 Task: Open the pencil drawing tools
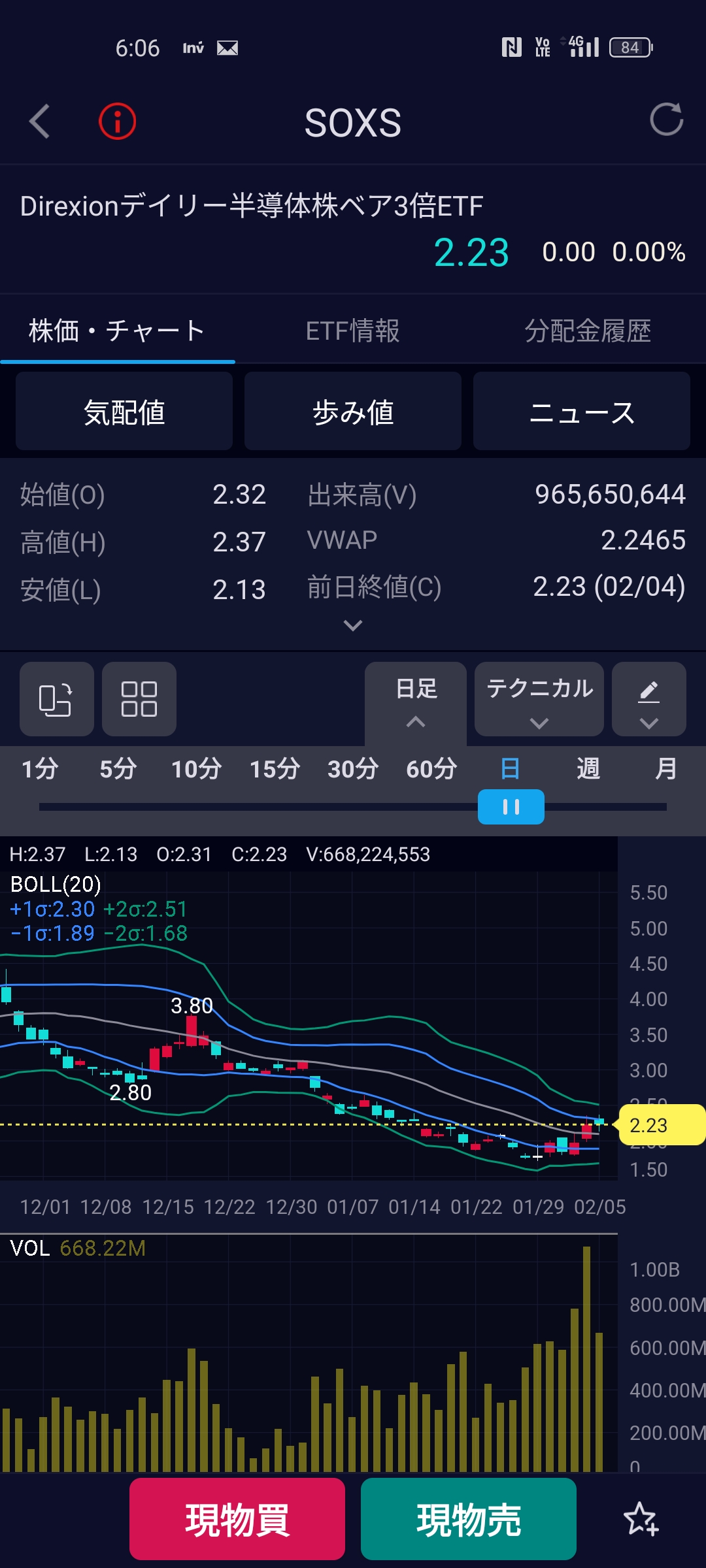[648, 700]
